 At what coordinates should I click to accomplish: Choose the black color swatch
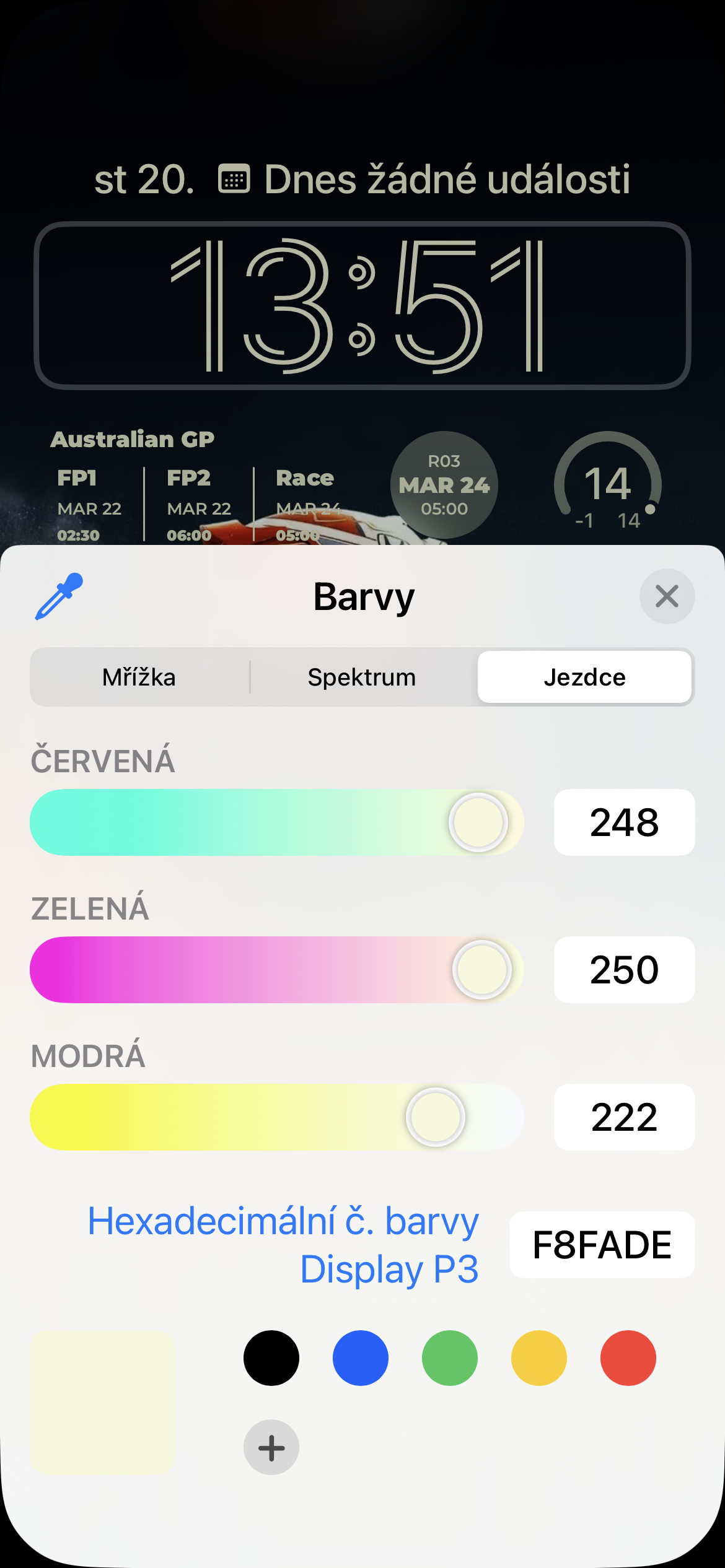[x=271, y=1358]
